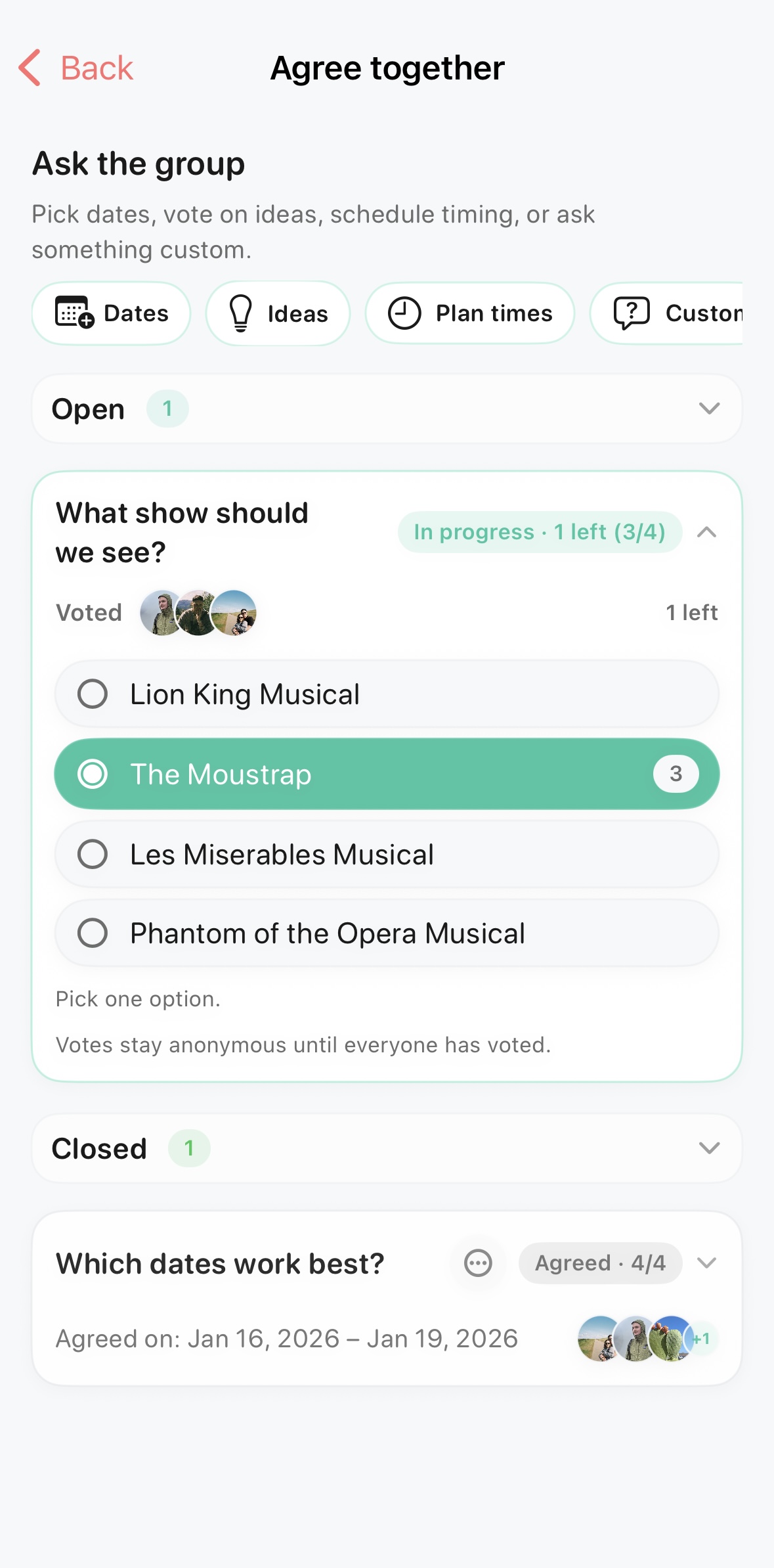
Task: Open the ellipsis menu on Which dates work best
Action: 477,1263
